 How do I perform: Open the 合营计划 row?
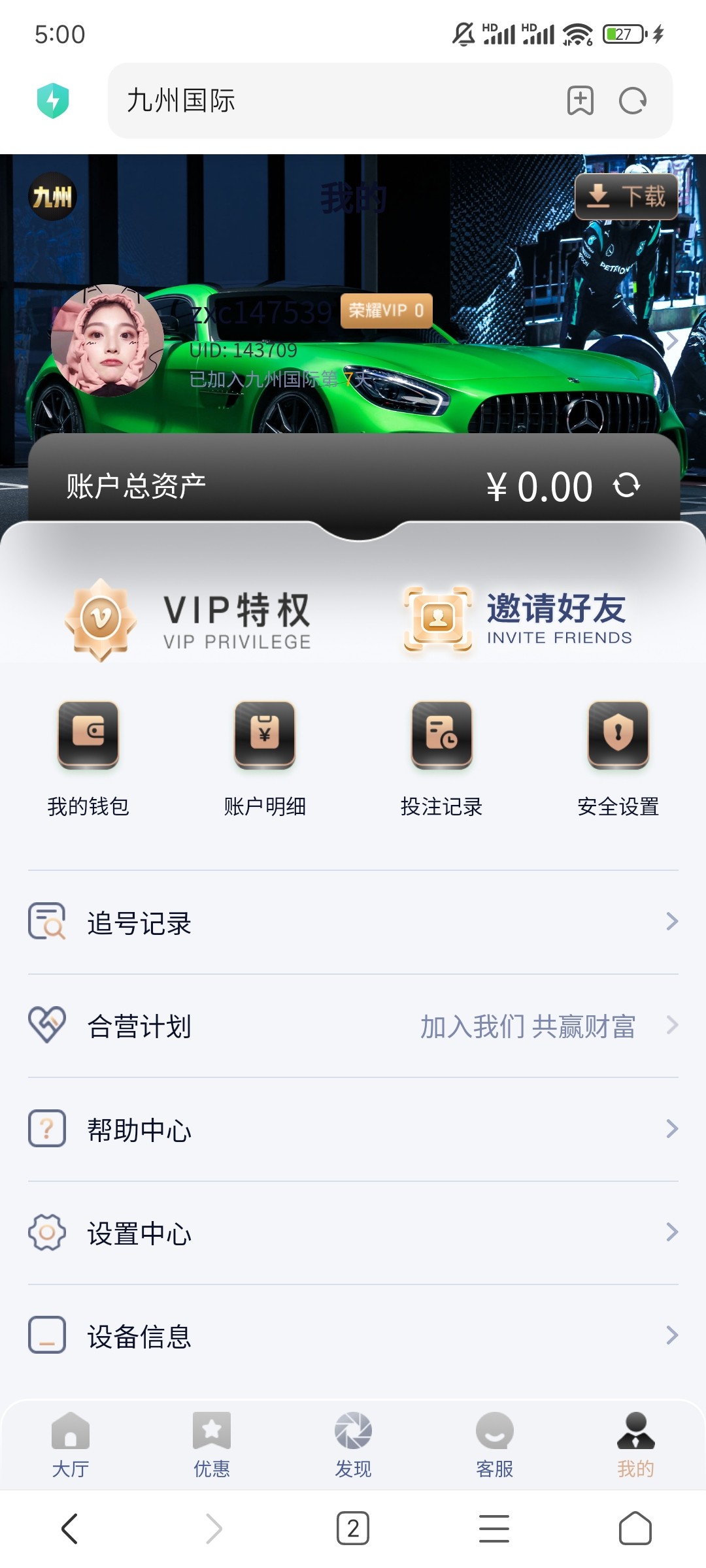[353, 1026]
